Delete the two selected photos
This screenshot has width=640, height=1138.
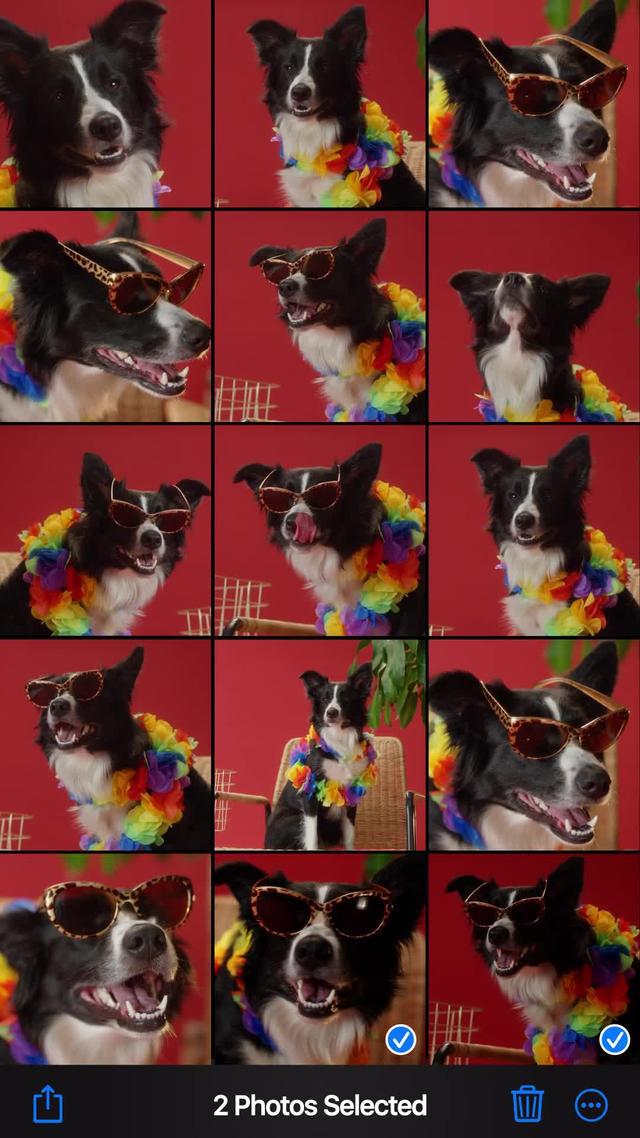click(527, 1104)
